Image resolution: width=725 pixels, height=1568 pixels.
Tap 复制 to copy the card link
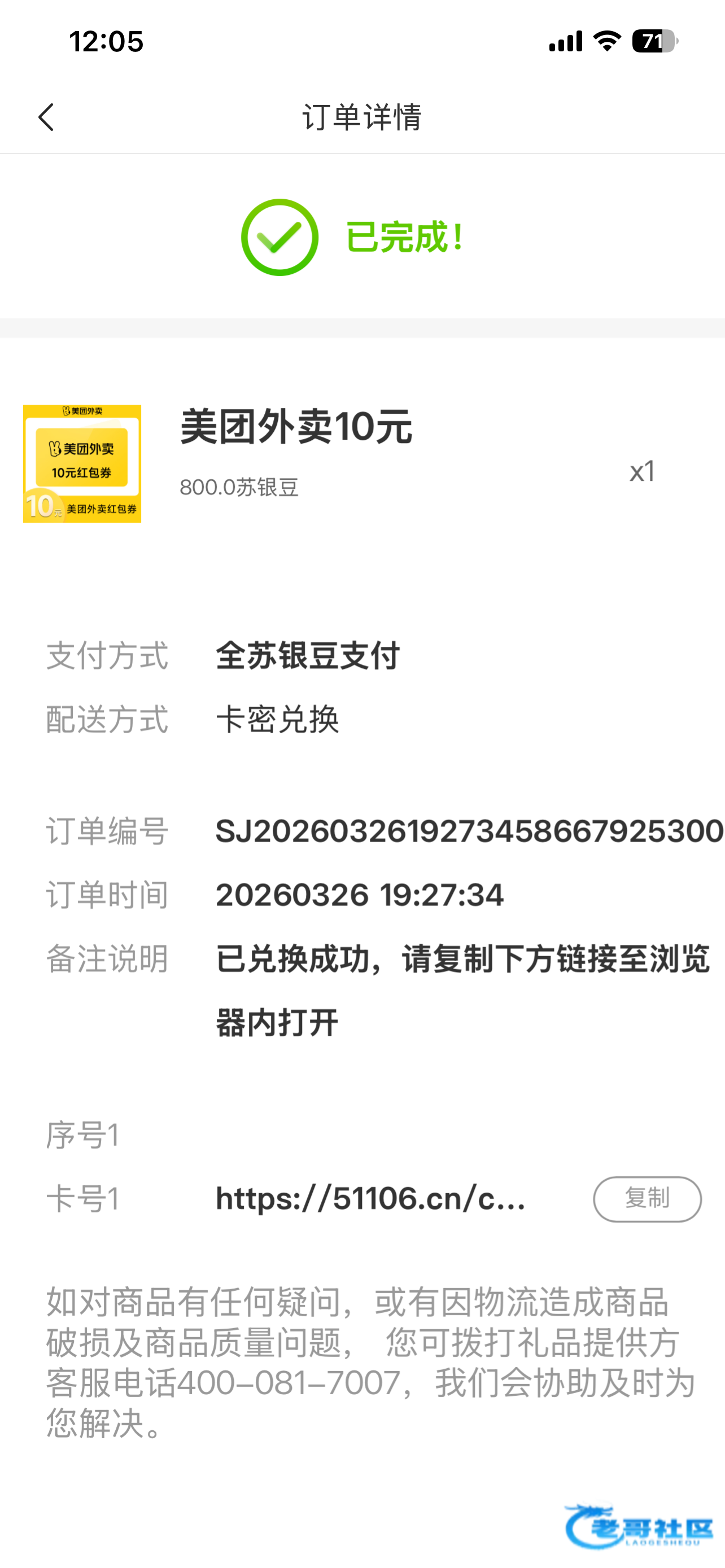647,1198
